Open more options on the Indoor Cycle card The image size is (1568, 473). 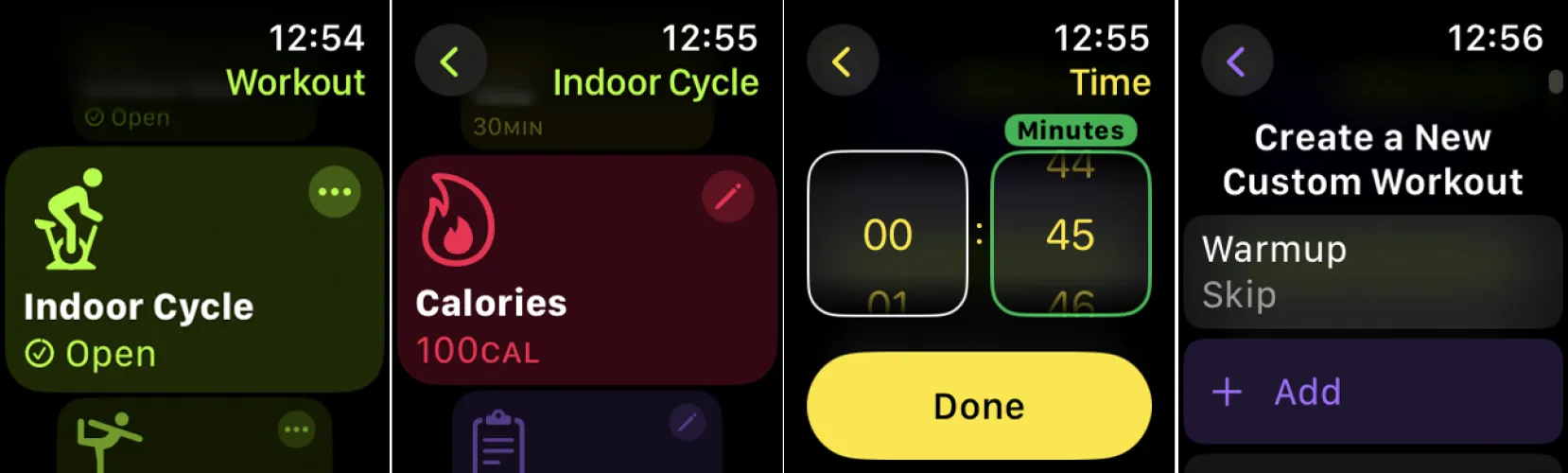(x=335, y=192)
